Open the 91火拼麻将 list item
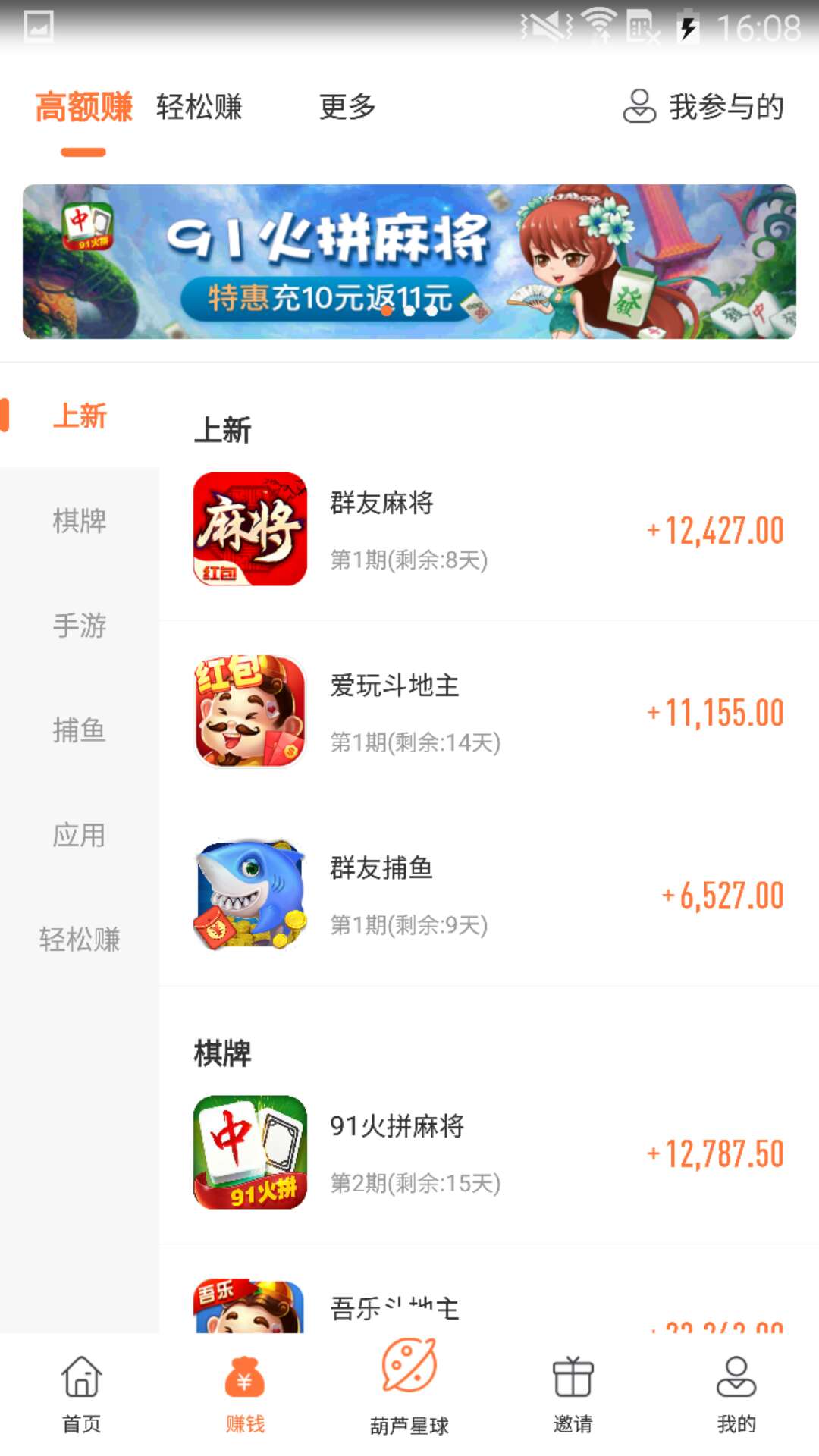819x1456 pixels. point(489,1153)
